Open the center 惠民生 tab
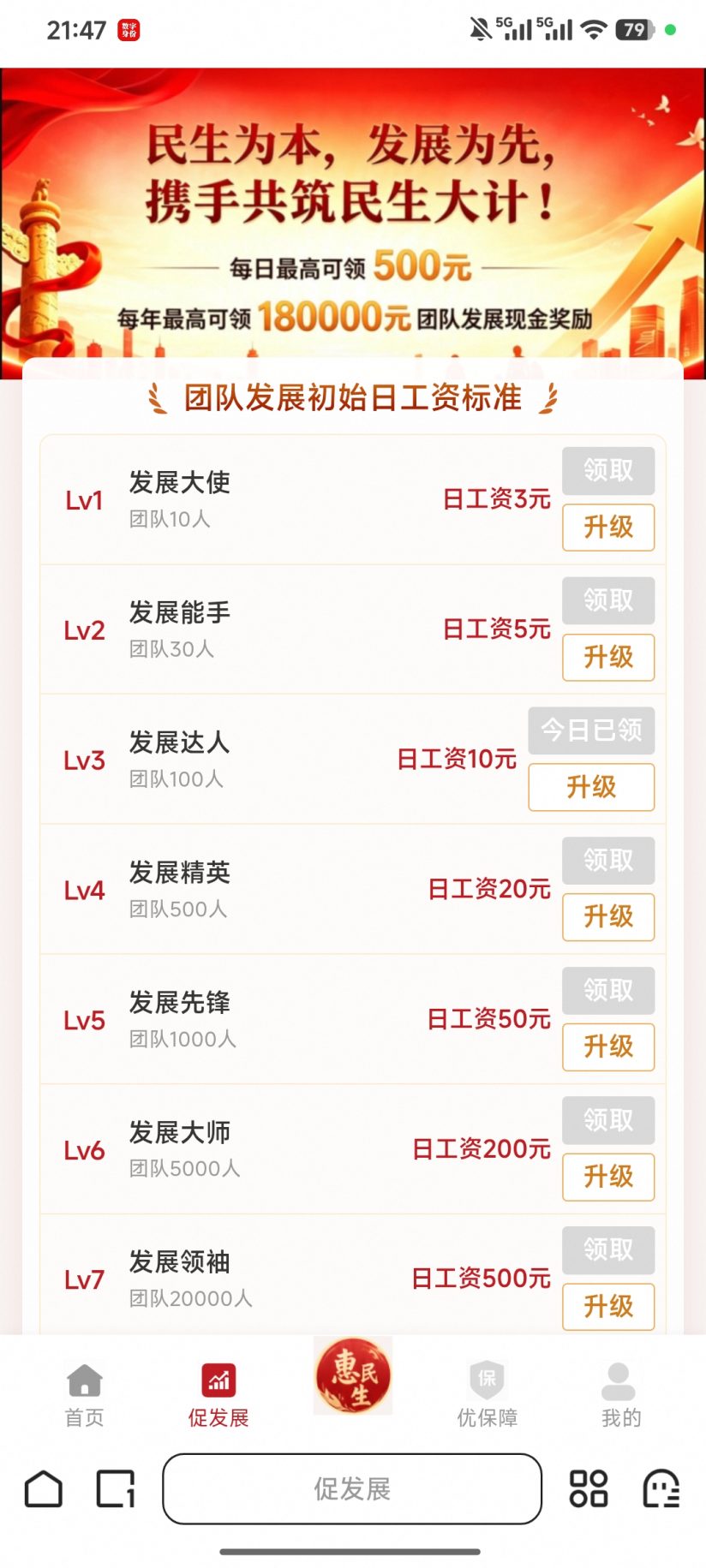This screenshot has width=706, height=1568. [x=353, y=1376]
